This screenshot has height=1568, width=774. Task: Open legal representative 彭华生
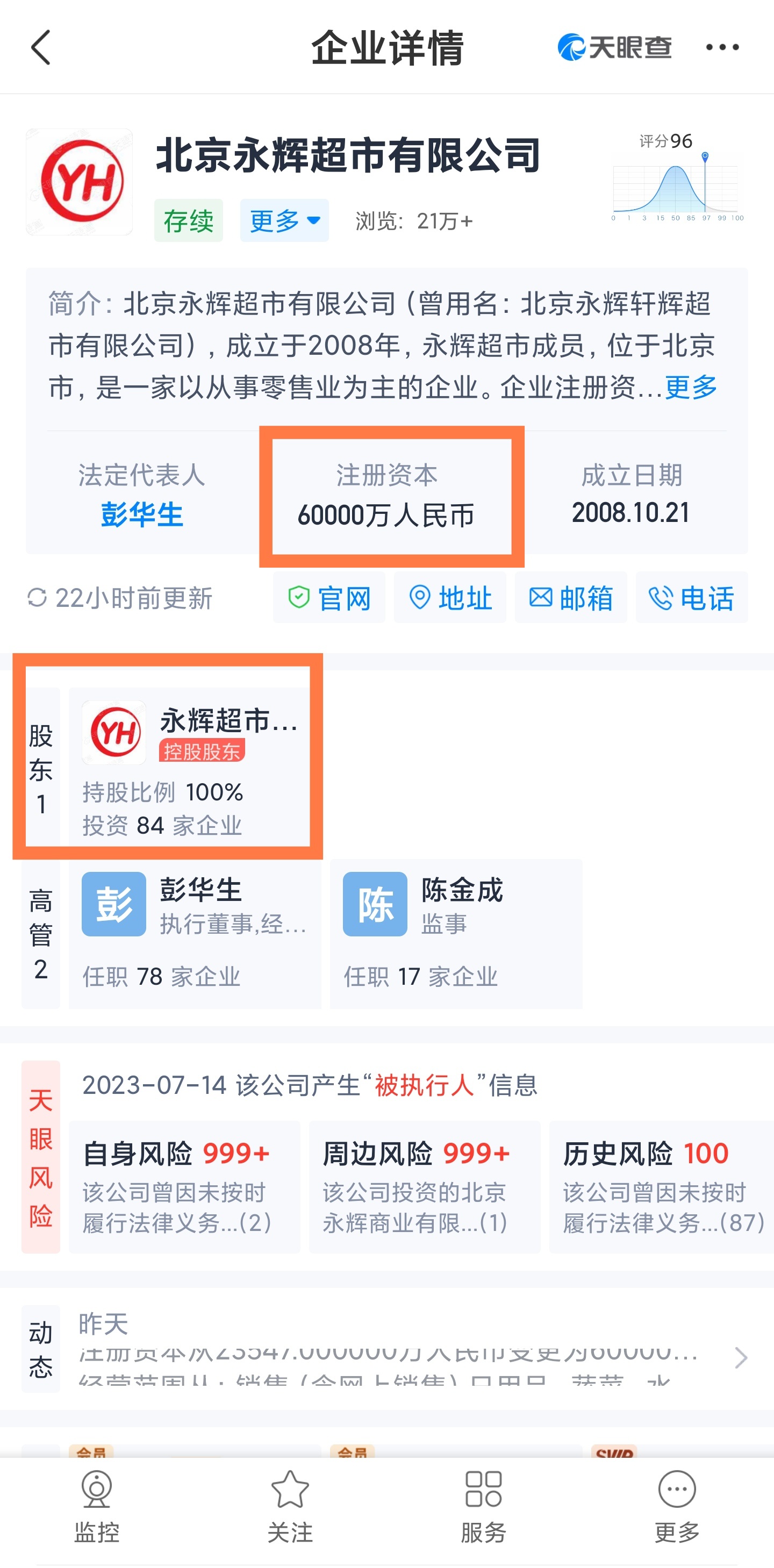coord(142,515)
